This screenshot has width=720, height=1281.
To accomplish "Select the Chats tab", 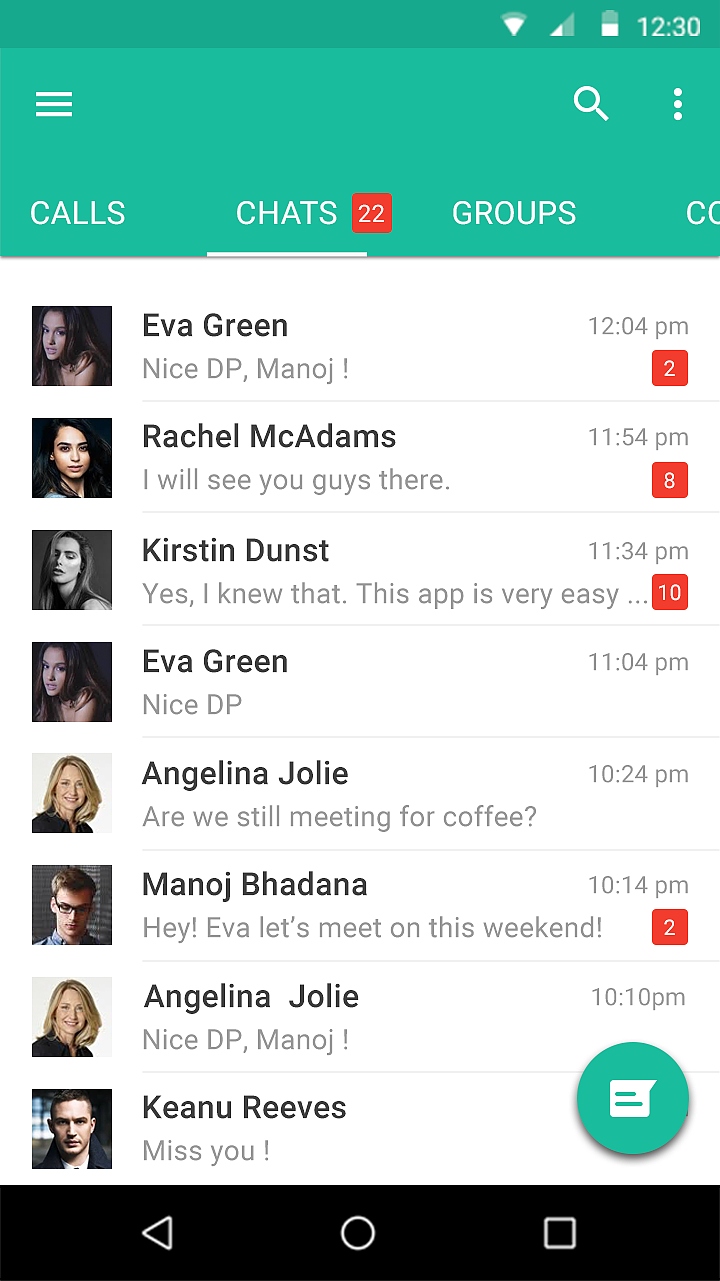I will 287,213.
